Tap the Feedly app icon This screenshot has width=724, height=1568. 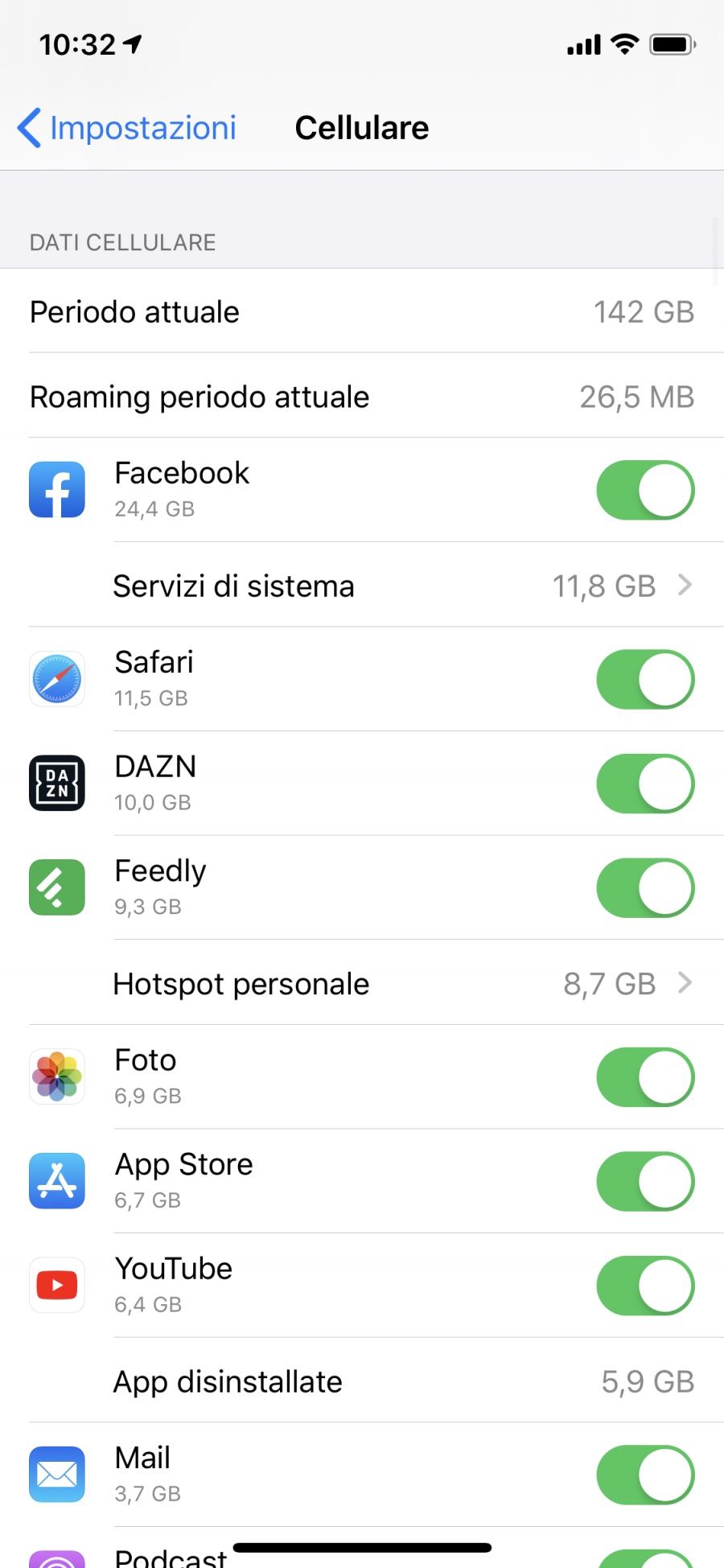(x=56, y=887)
